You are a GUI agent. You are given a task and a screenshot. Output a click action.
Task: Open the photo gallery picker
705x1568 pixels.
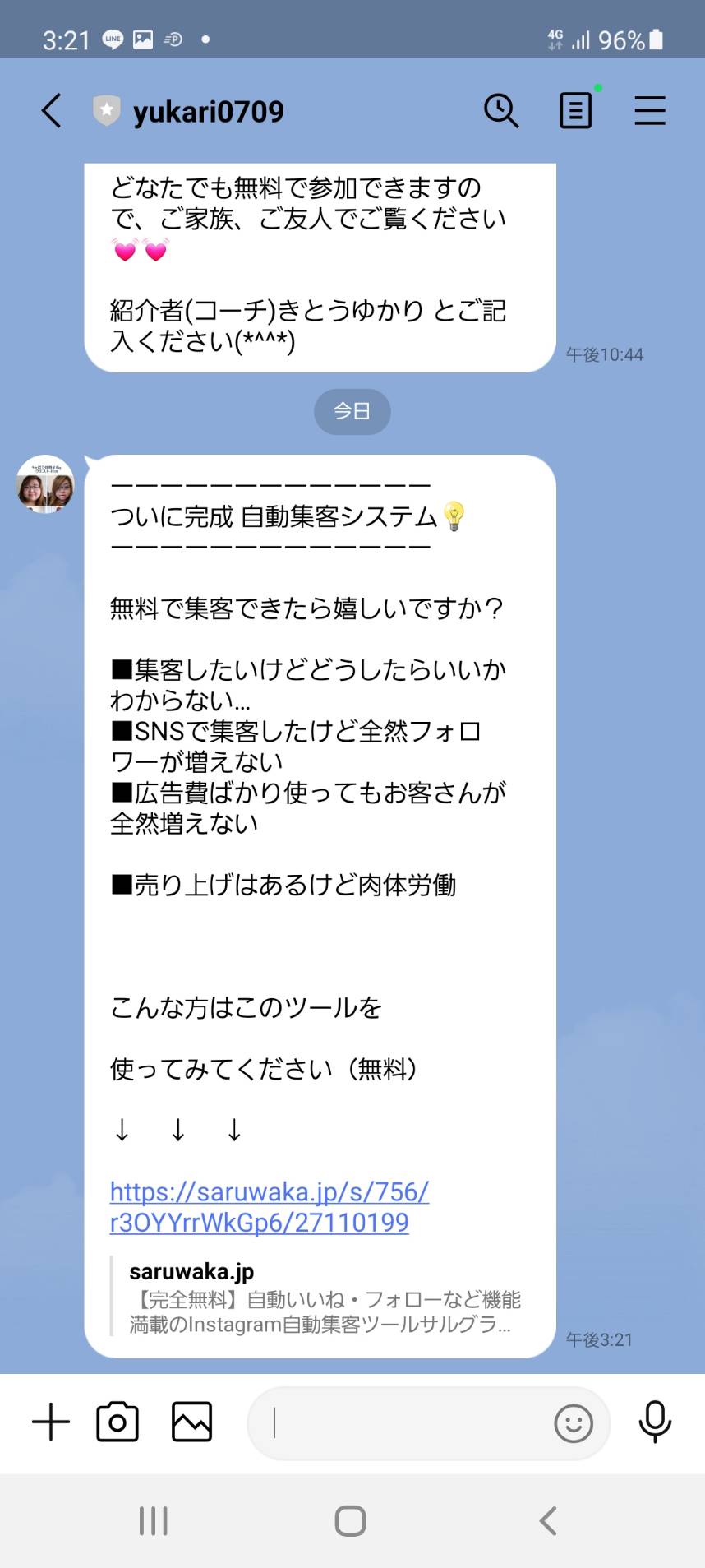click(x=192, y=1422)
